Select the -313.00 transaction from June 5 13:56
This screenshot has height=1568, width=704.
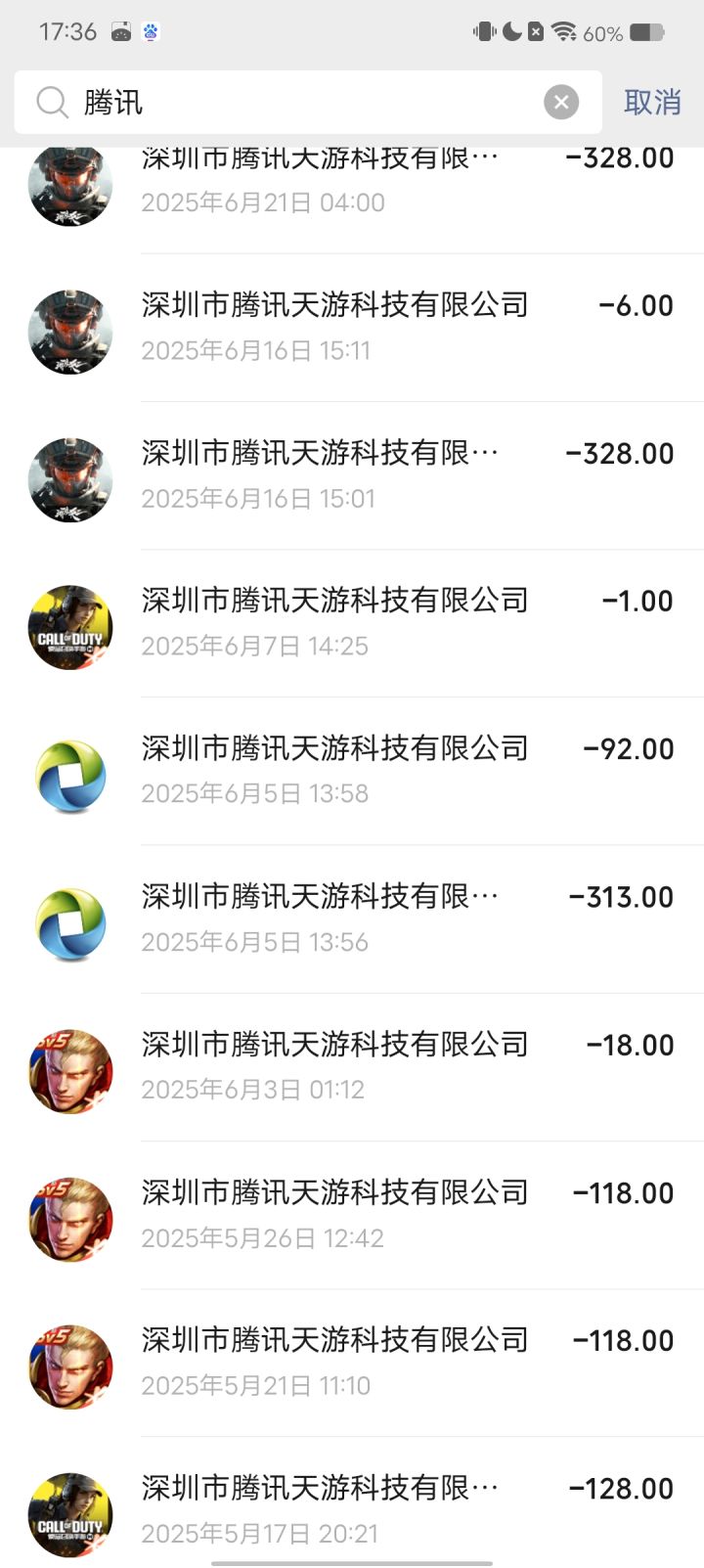[x=391, y=918]
